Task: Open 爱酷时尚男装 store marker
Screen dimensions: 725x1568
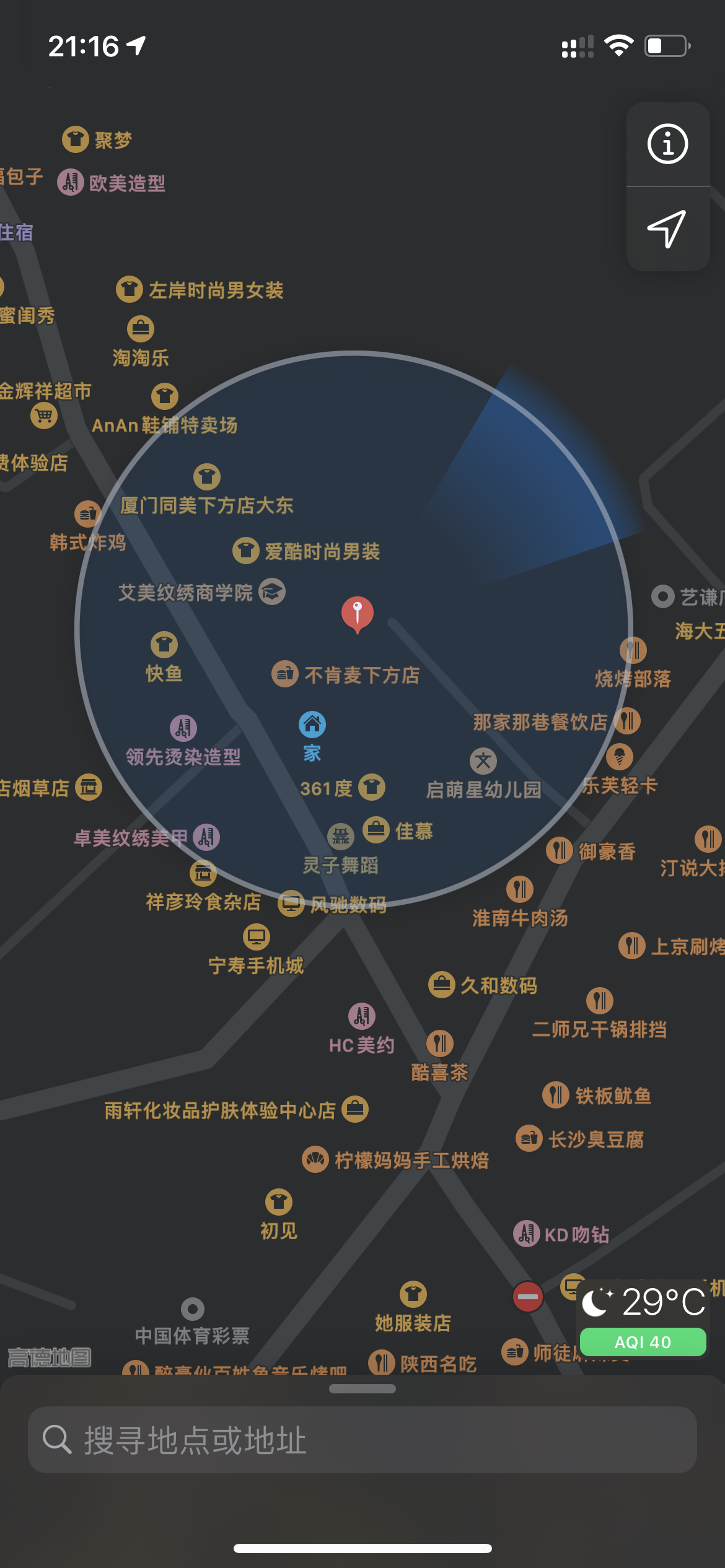Action: tap(246, 551)
